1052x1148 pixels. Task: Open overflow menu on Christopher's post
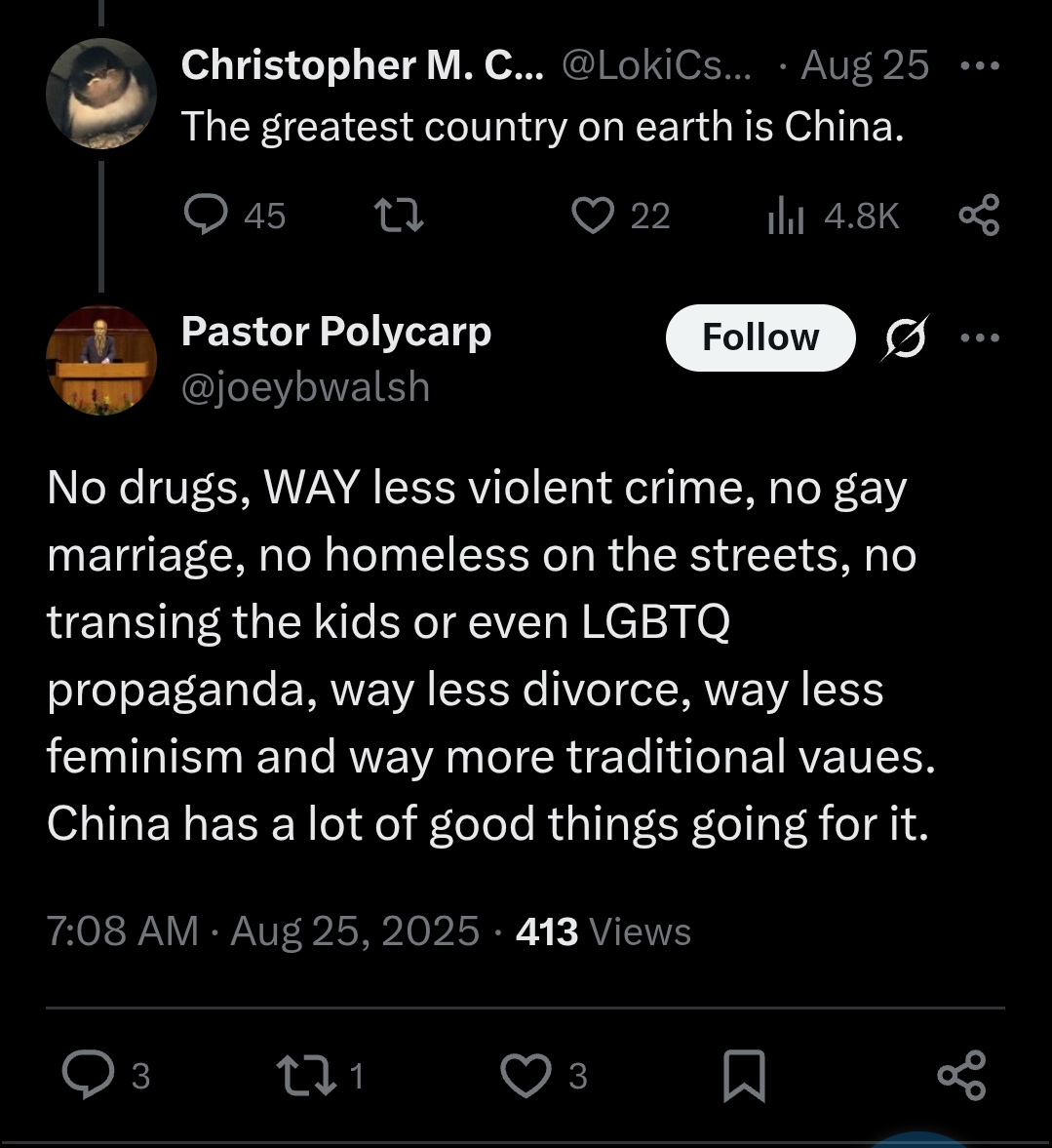(979, 66)
